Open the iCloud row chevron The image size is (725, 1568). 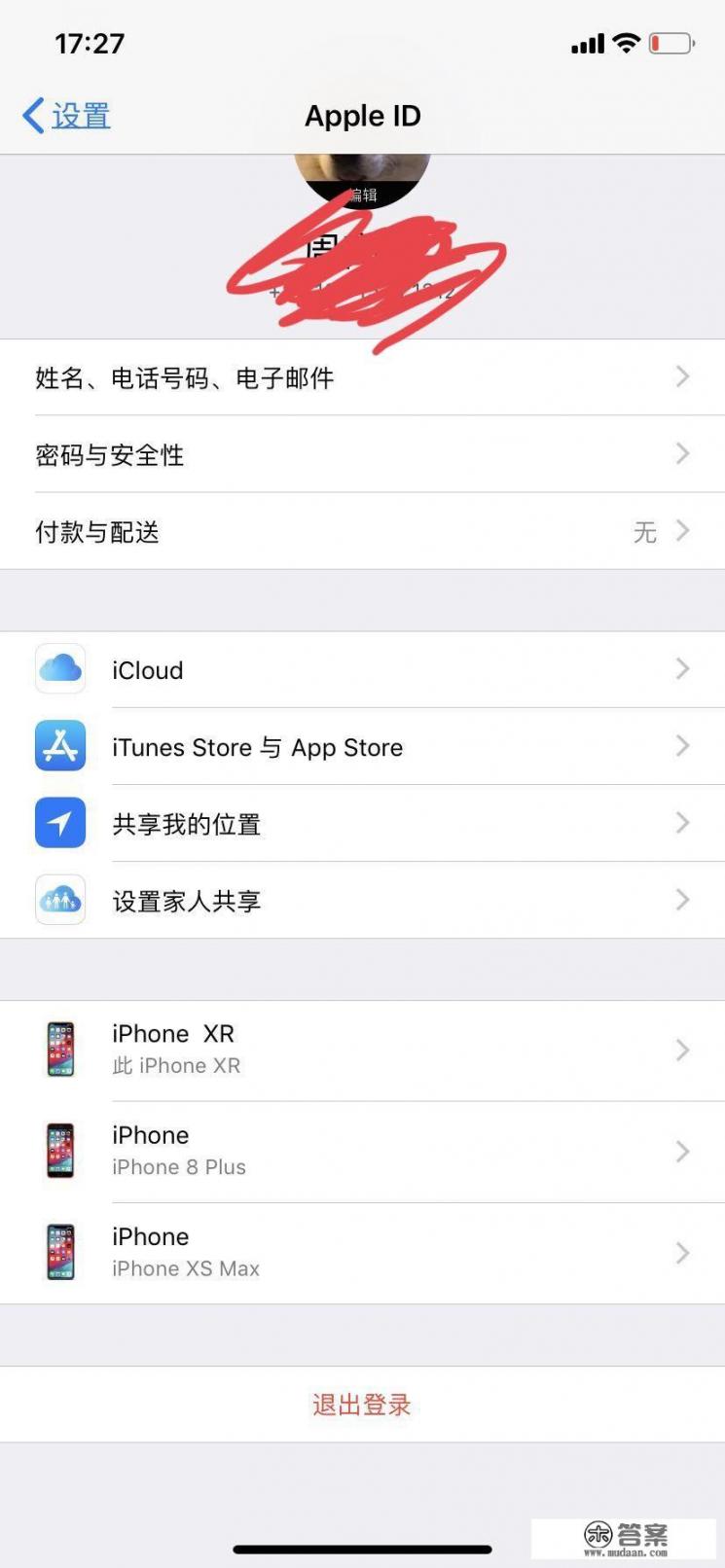click(682, 669)
